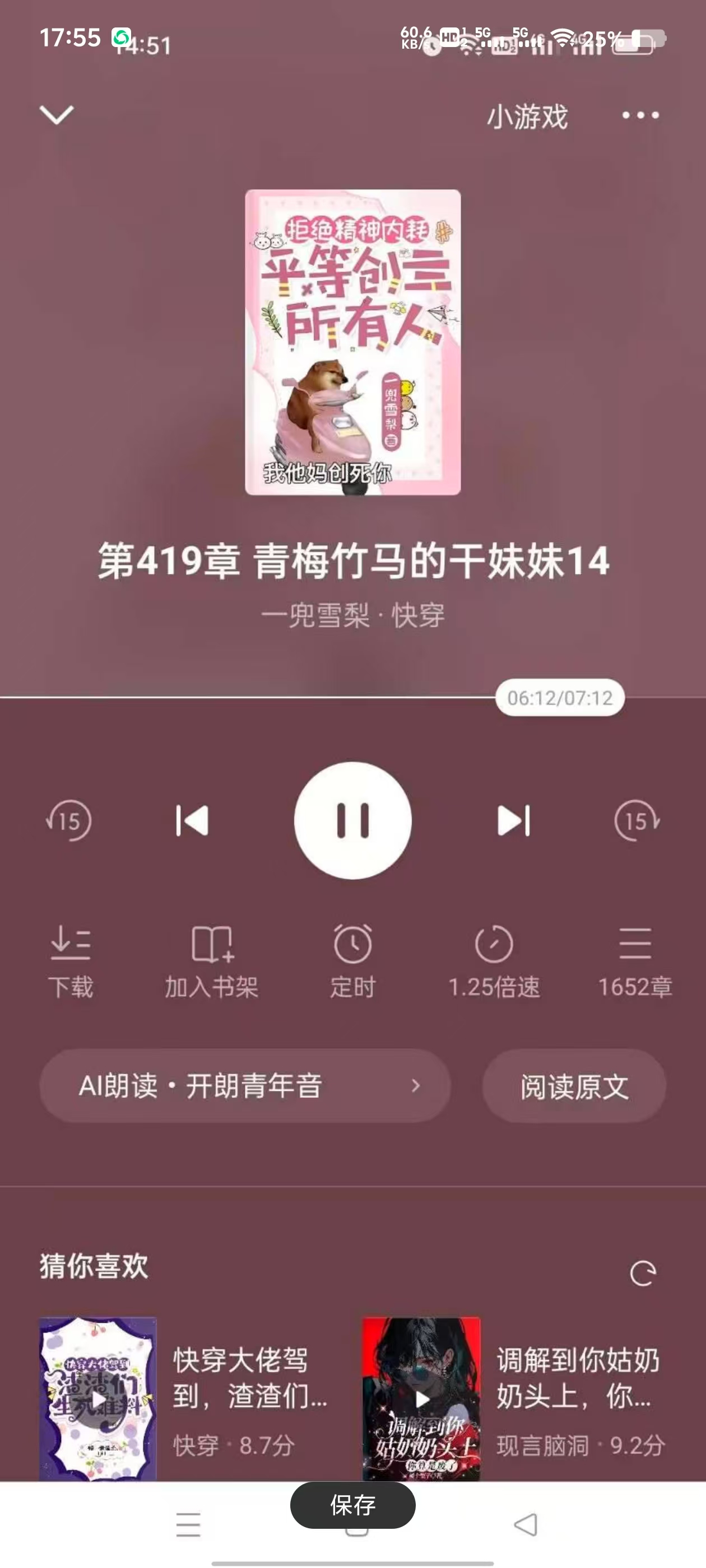Go back with the system back button
The image size is (706, 1568).
tap(525, 1525)
